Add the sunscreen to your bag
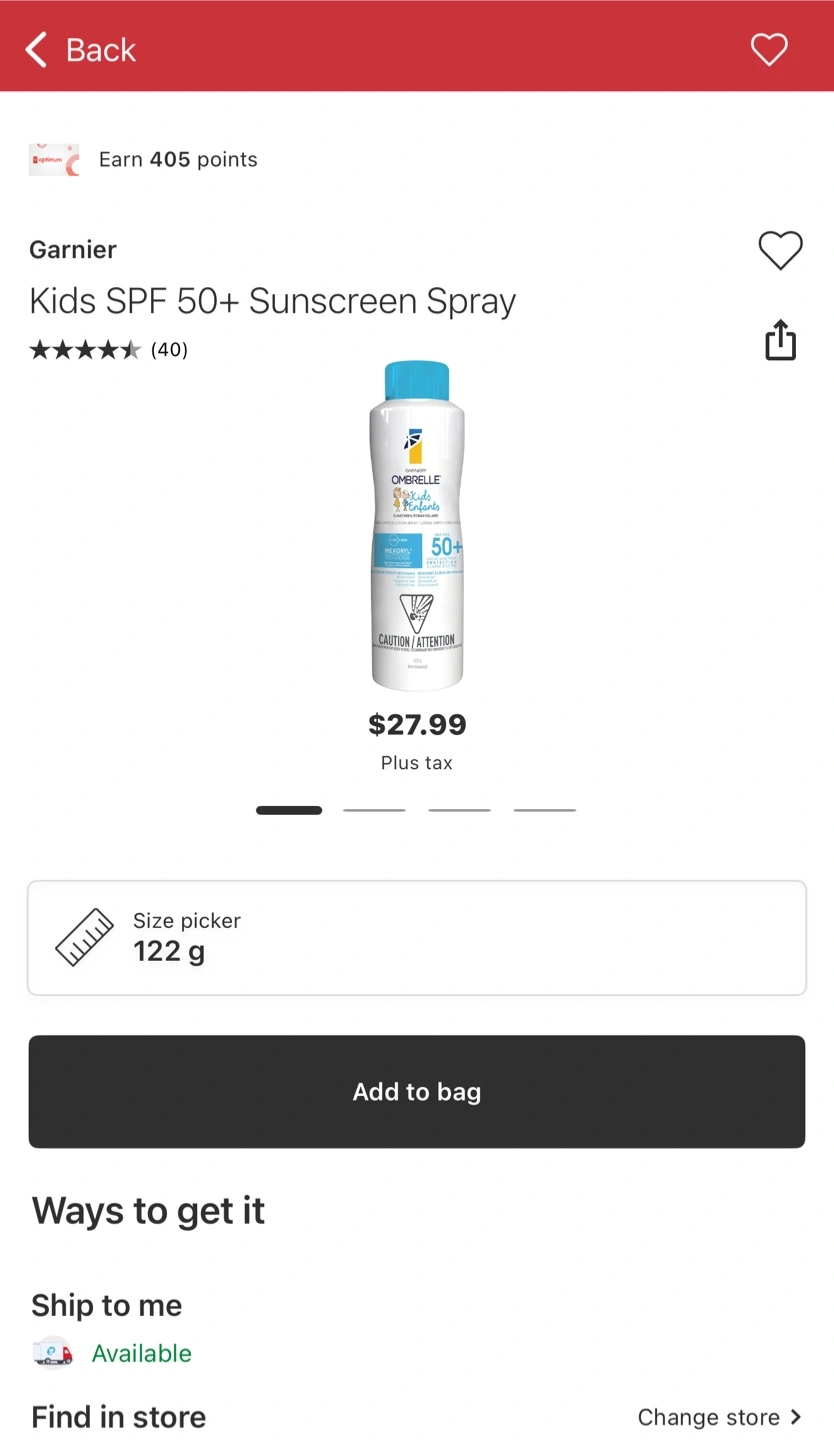834x1440 pixels. click(x=416, y=1091)
